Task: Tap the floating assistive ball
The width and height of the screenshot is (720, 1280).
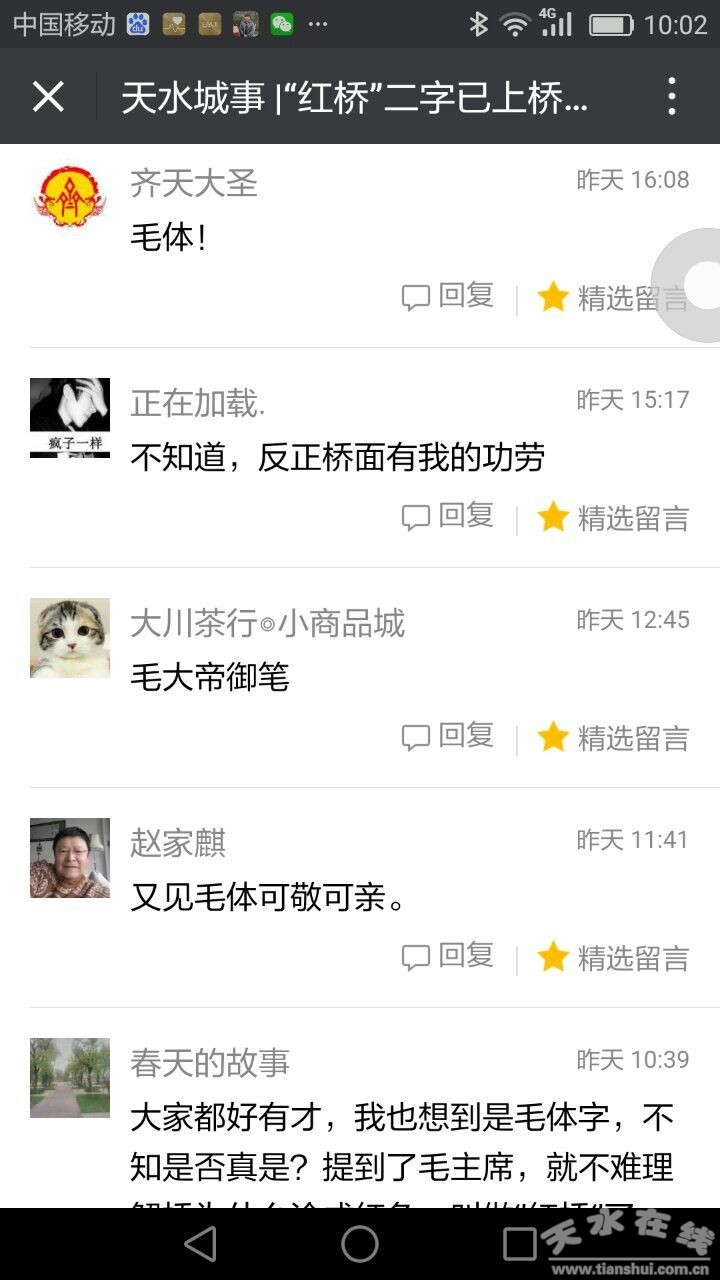Action: pos(694,285)
